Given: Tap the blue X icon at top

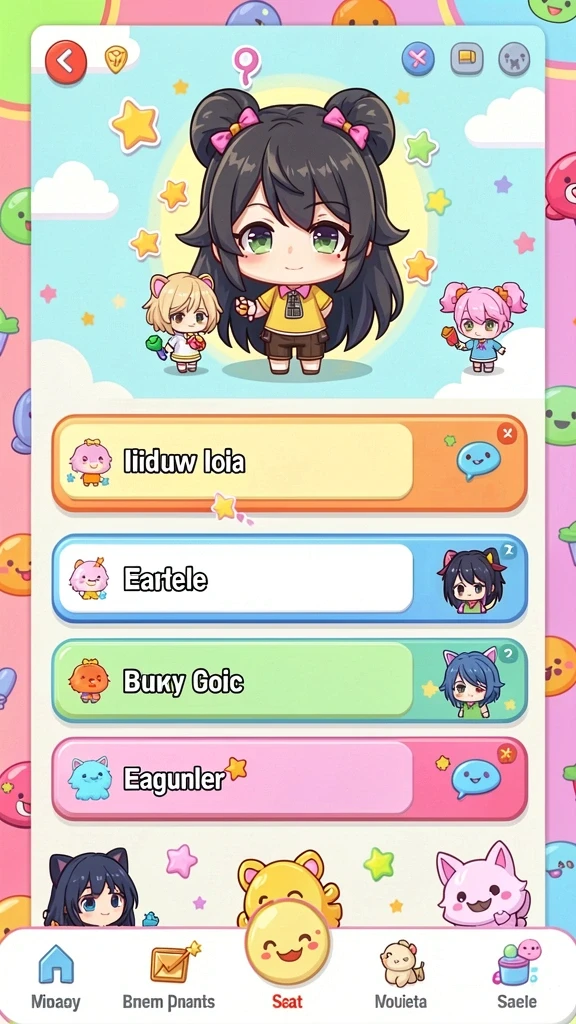Looking at the screenshot, I should 418,60.
